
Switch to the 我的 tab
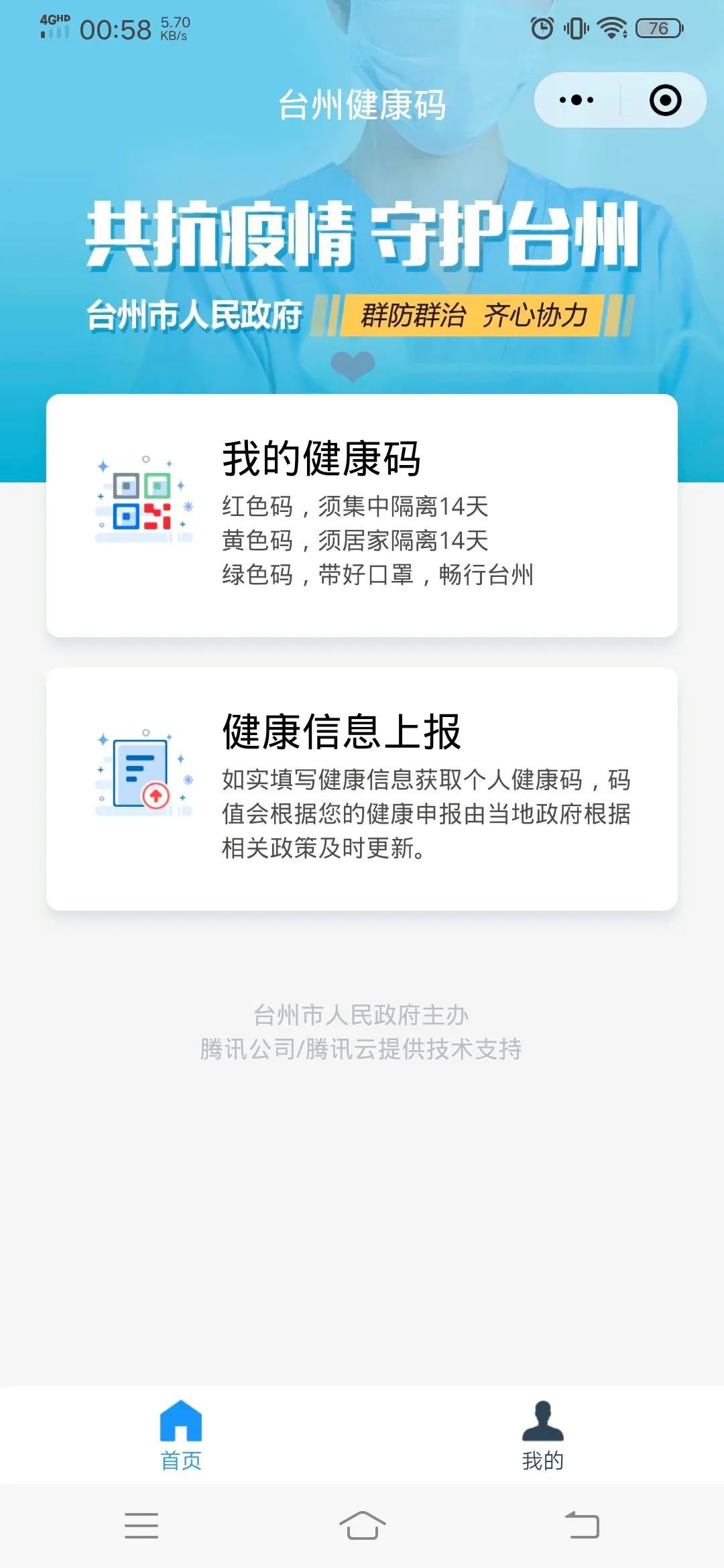tap(543, 1435)
